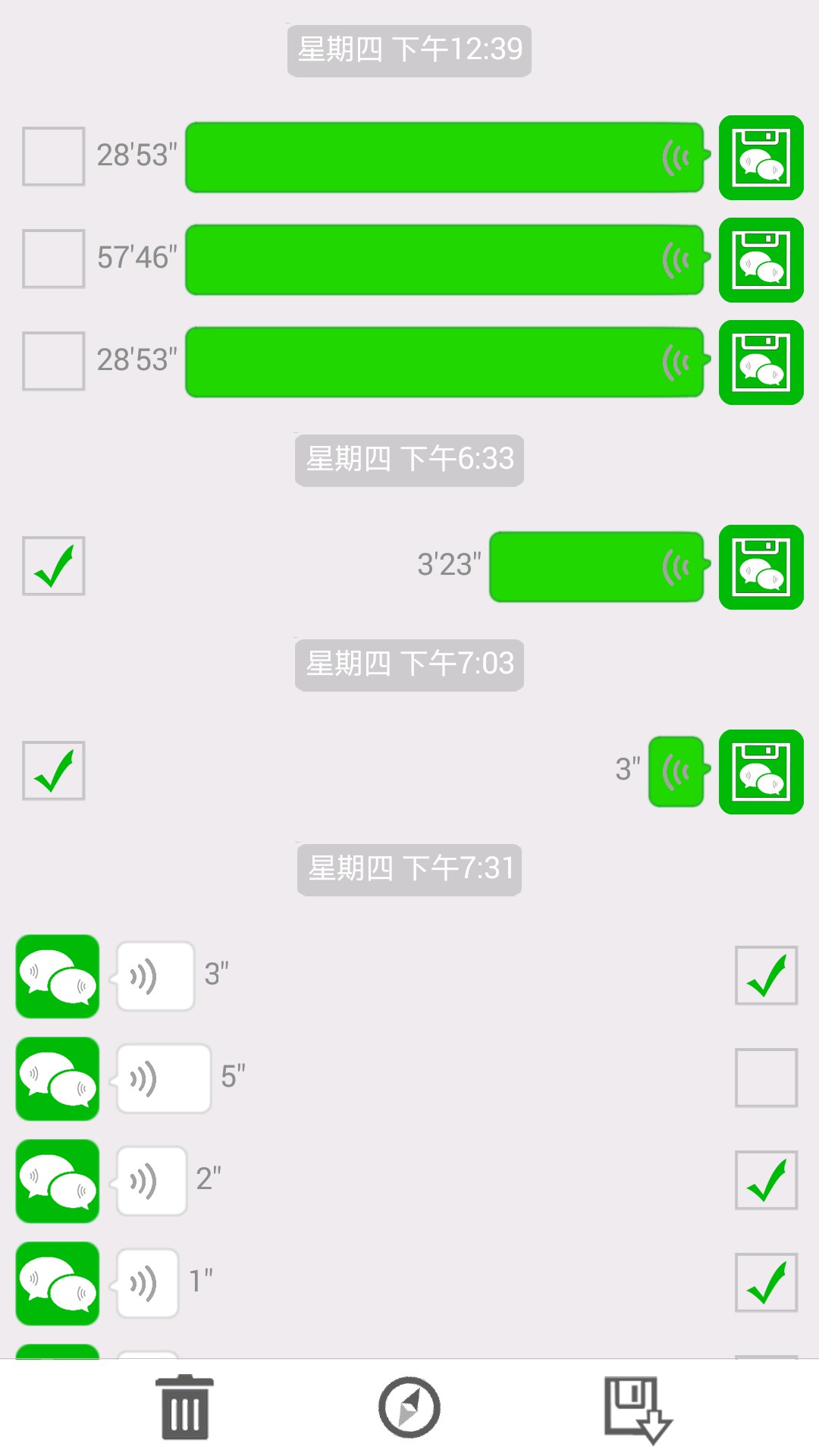The image size is (819, 1456).
Task: Uncheck the 3'23" voice message checkbox
Action: [x=53, y=566]
